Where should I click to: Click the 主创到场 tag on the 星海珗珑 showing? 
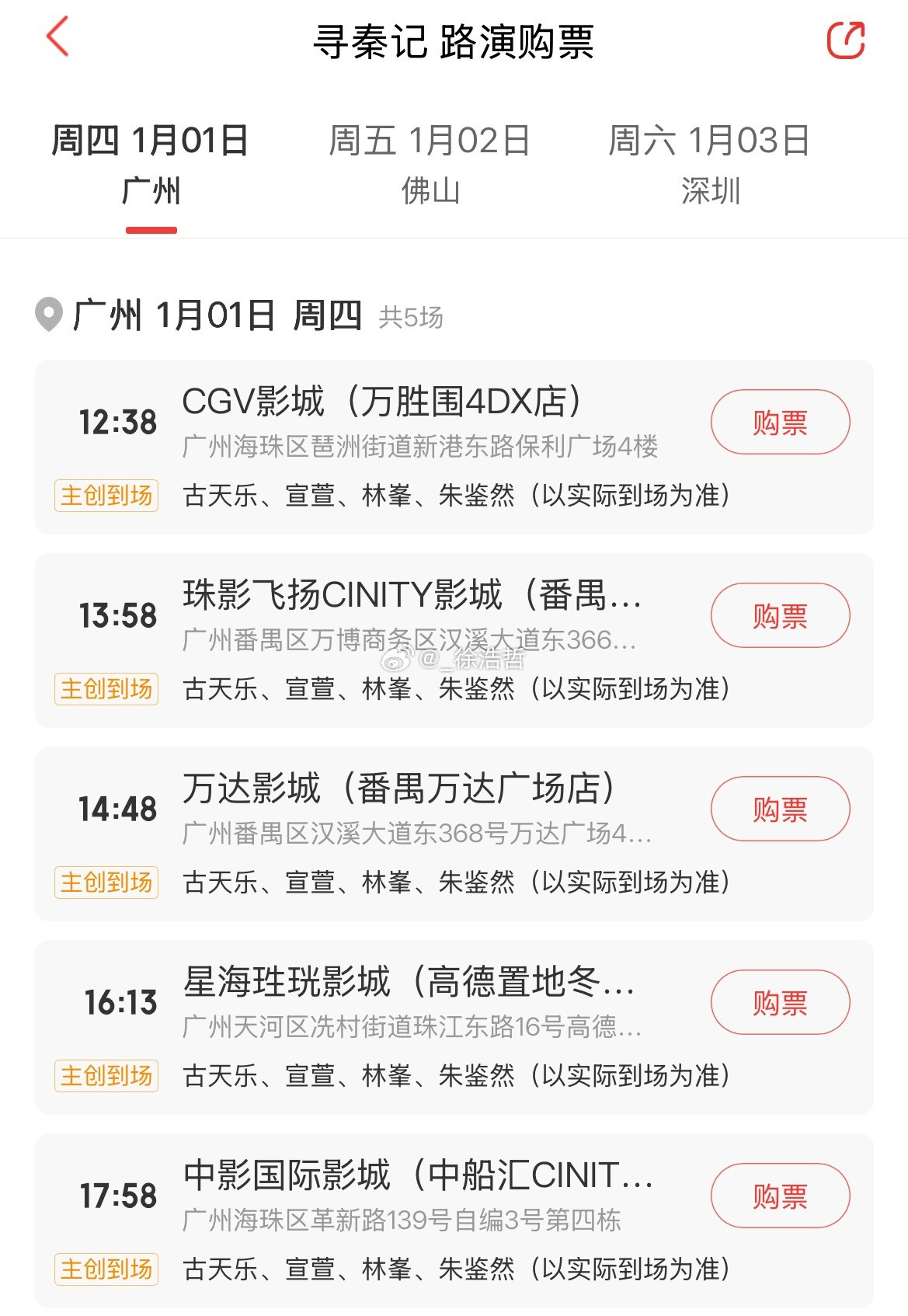[x=106, y=1077]
